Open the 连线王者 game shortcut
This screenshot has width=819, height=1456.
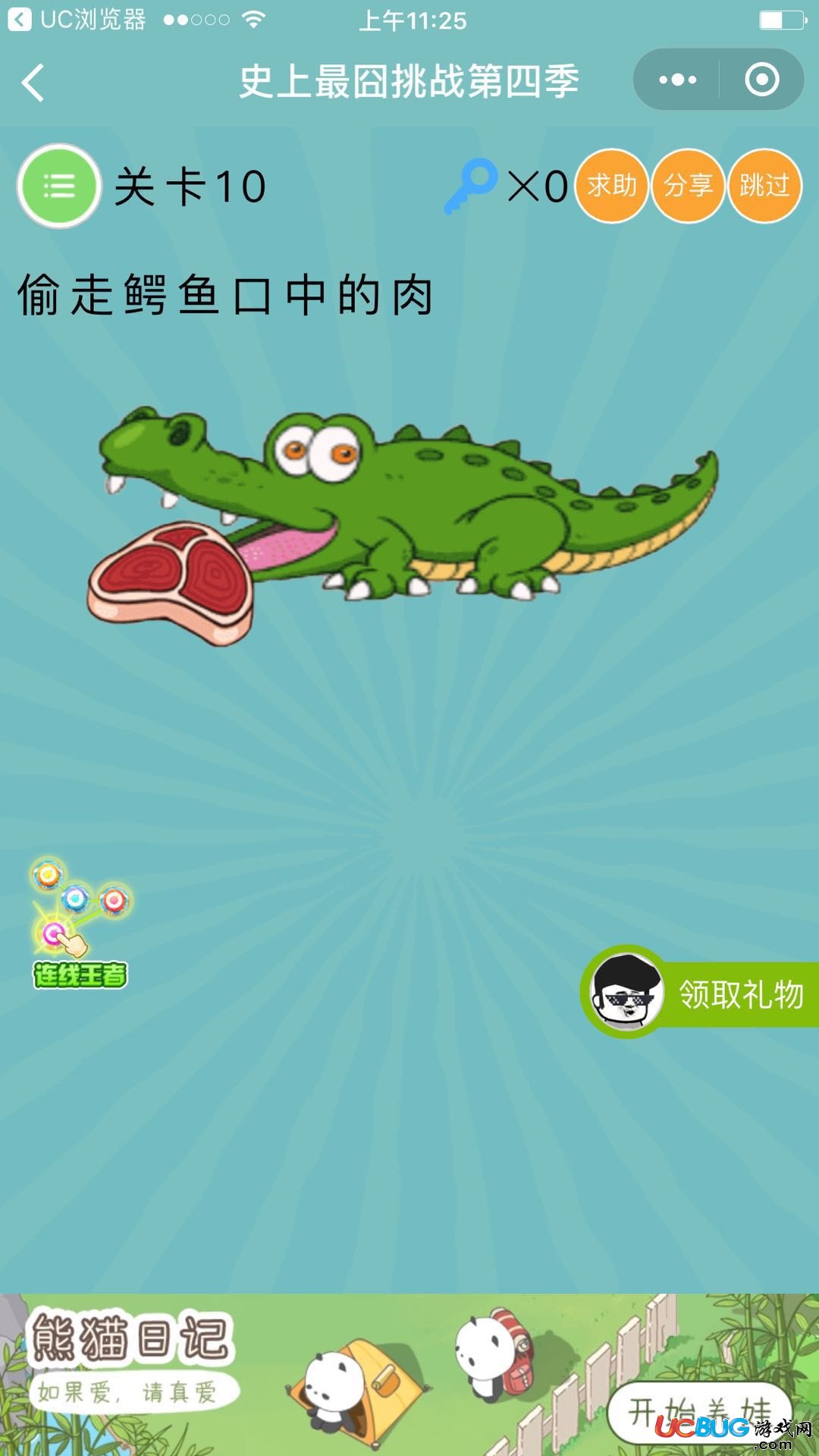coord(80,925)
